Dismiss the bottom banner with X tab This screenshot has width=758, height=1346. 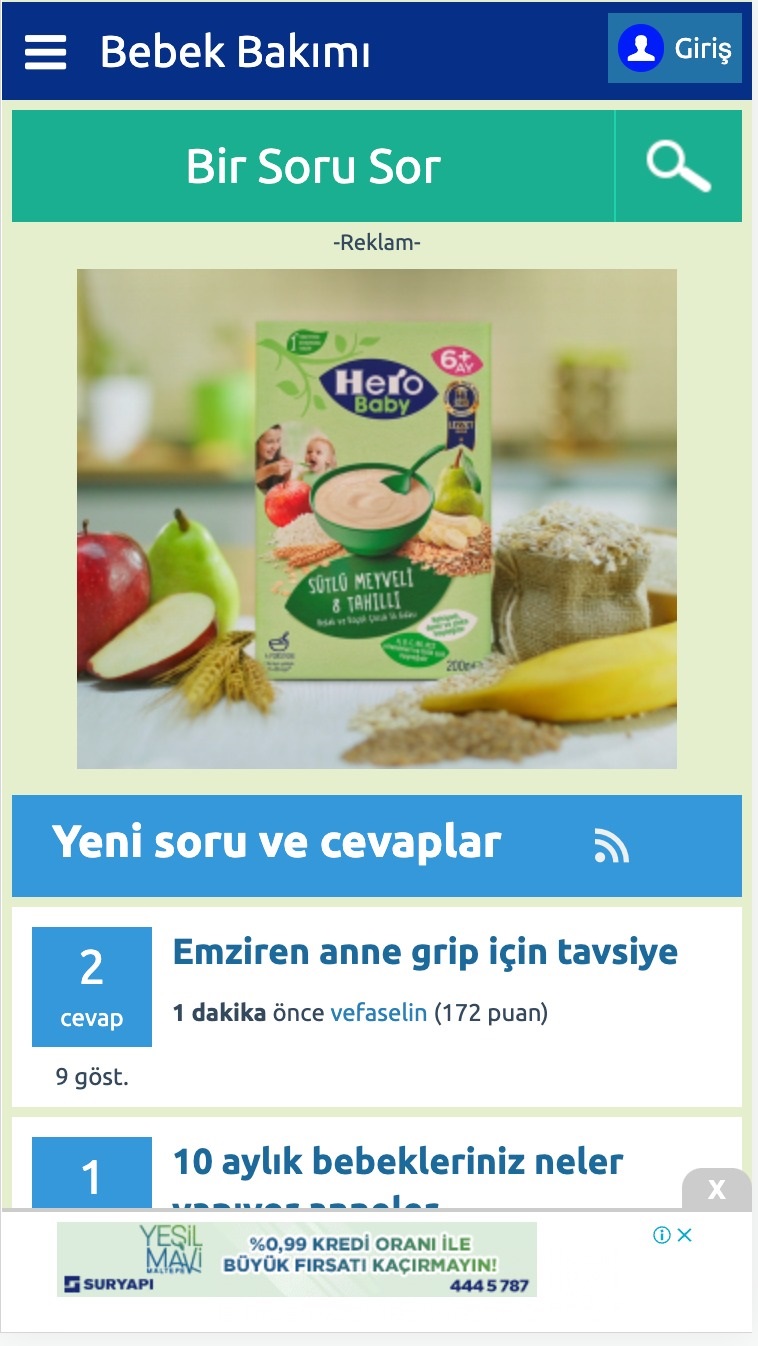click(716, 1189)
